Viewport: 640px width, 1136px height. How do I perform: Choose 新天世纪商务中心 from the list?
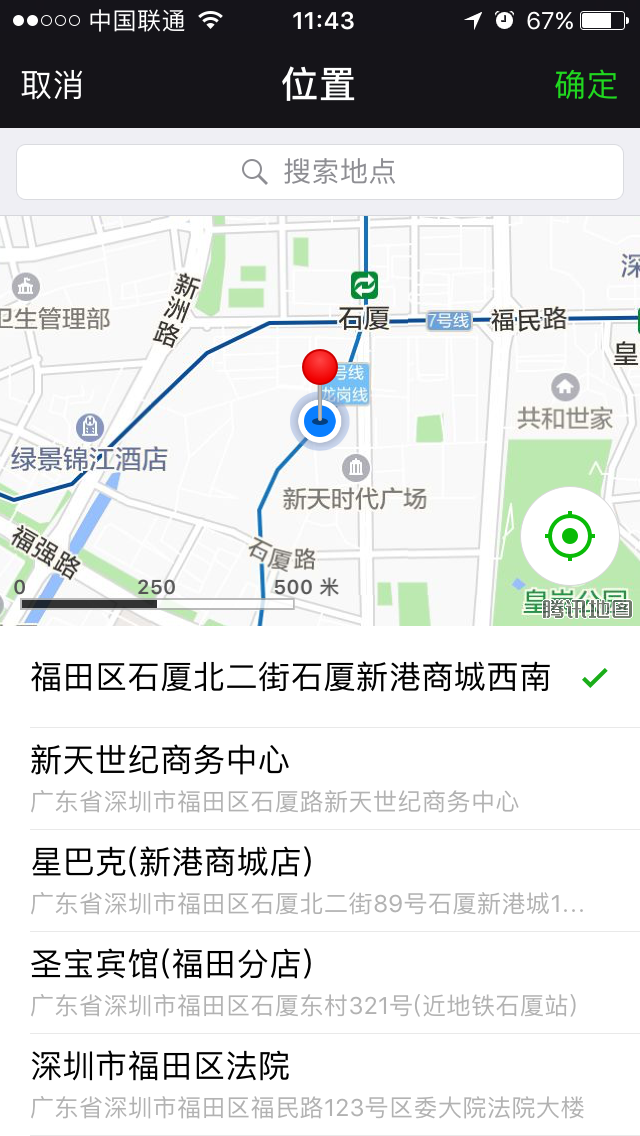320,779
